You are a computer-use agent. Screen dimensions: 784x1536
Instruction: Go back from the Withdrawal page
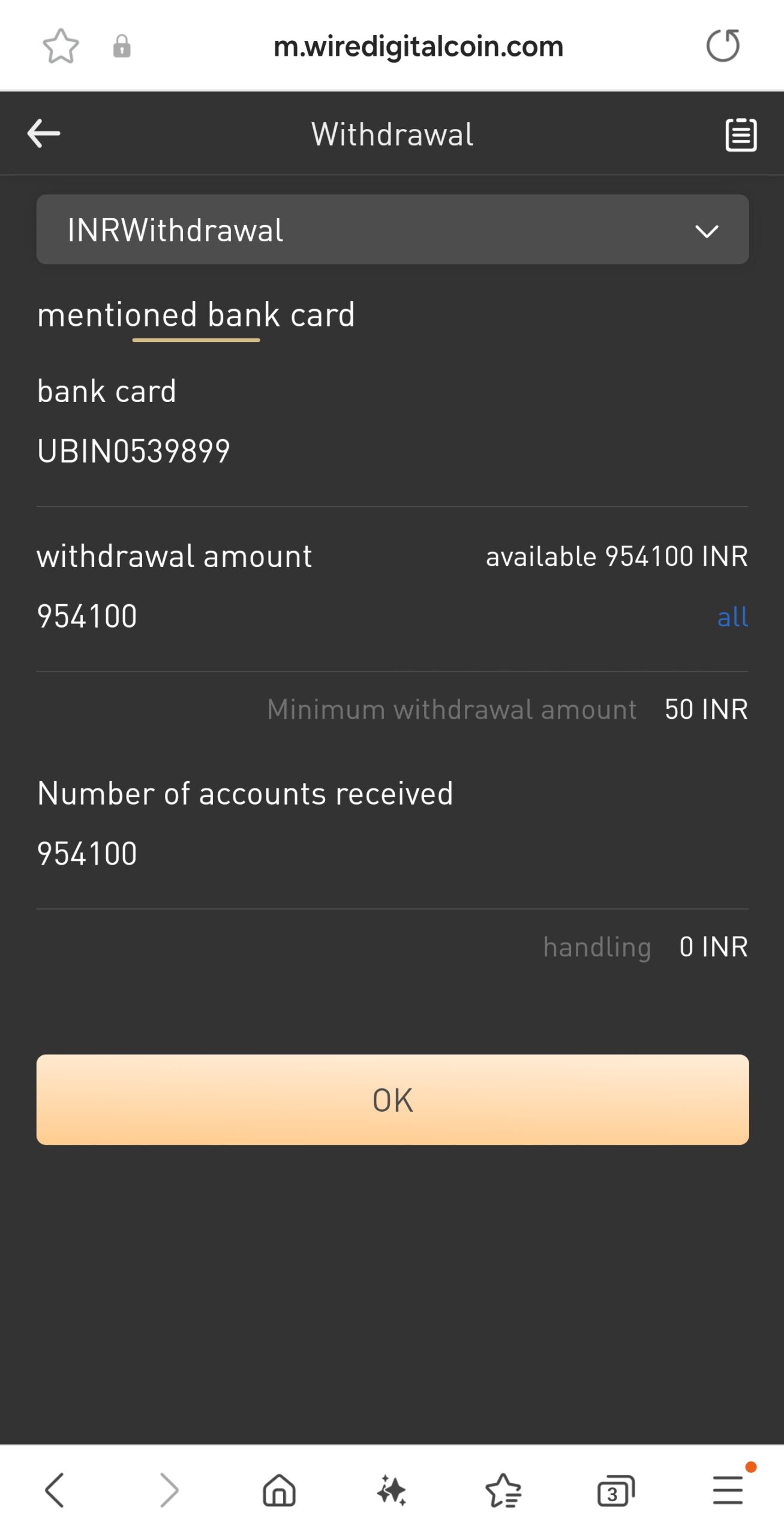(44, 133)
